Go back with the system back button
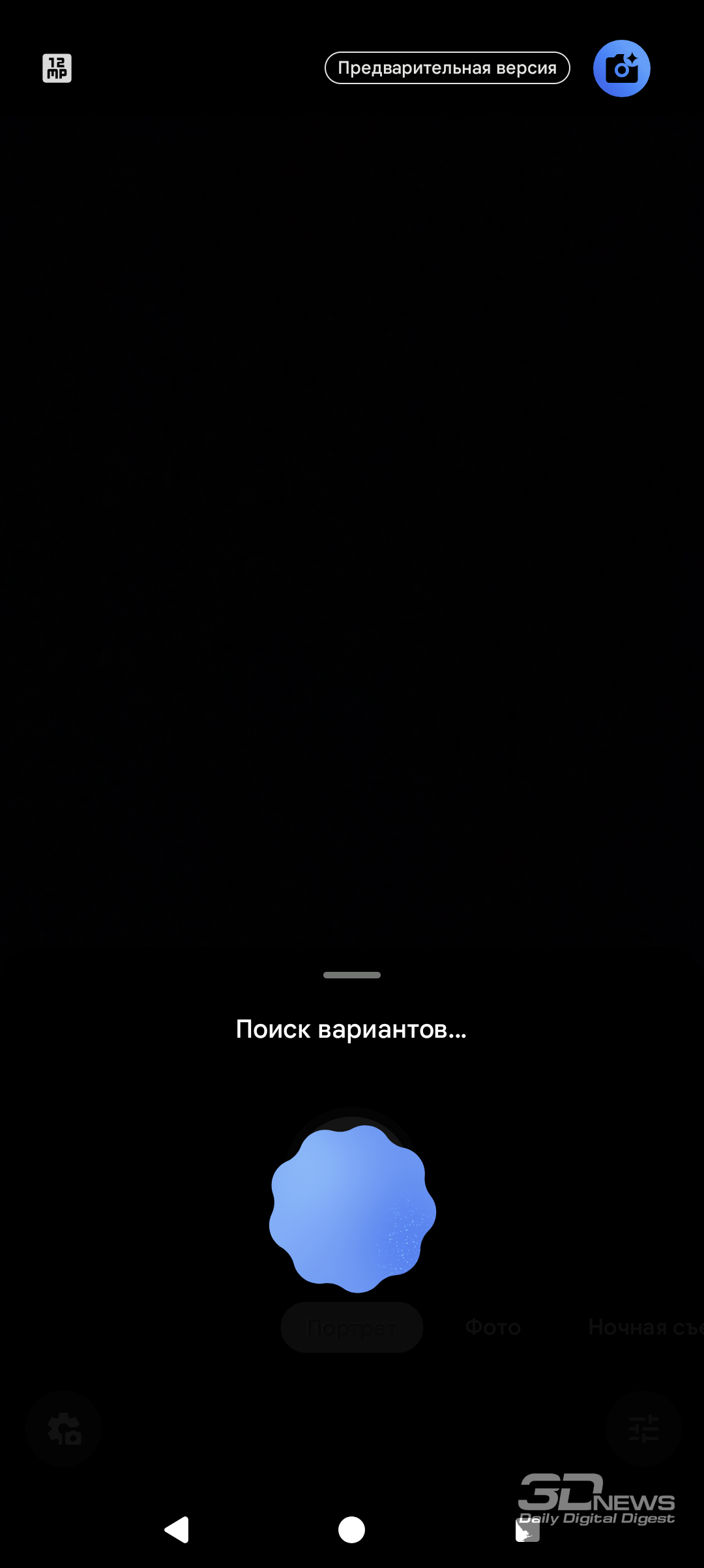This screenshot has height=1568, width=704. [177, 1530]
